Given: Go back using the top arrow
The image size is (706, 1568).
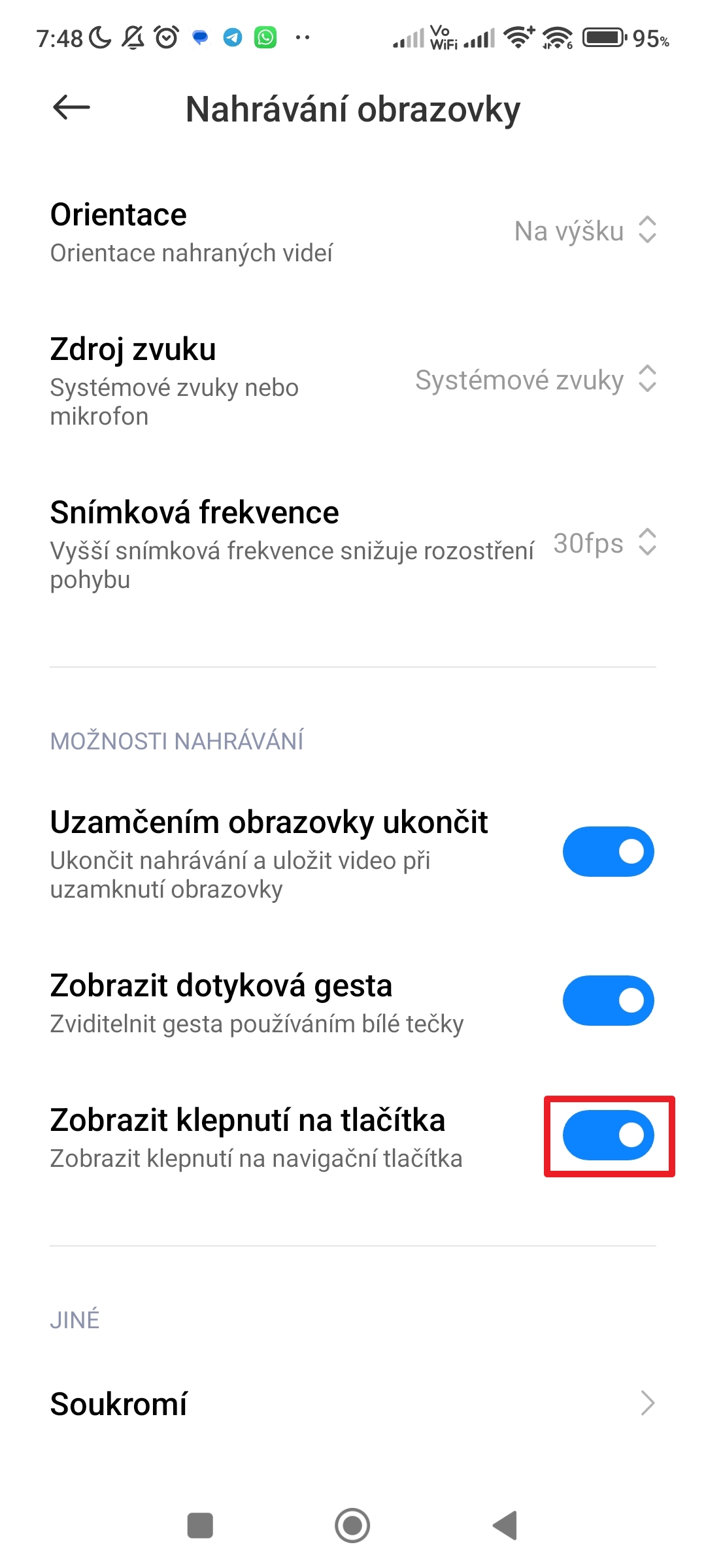Looking at the screenshot, I should (x=71, y=108).
